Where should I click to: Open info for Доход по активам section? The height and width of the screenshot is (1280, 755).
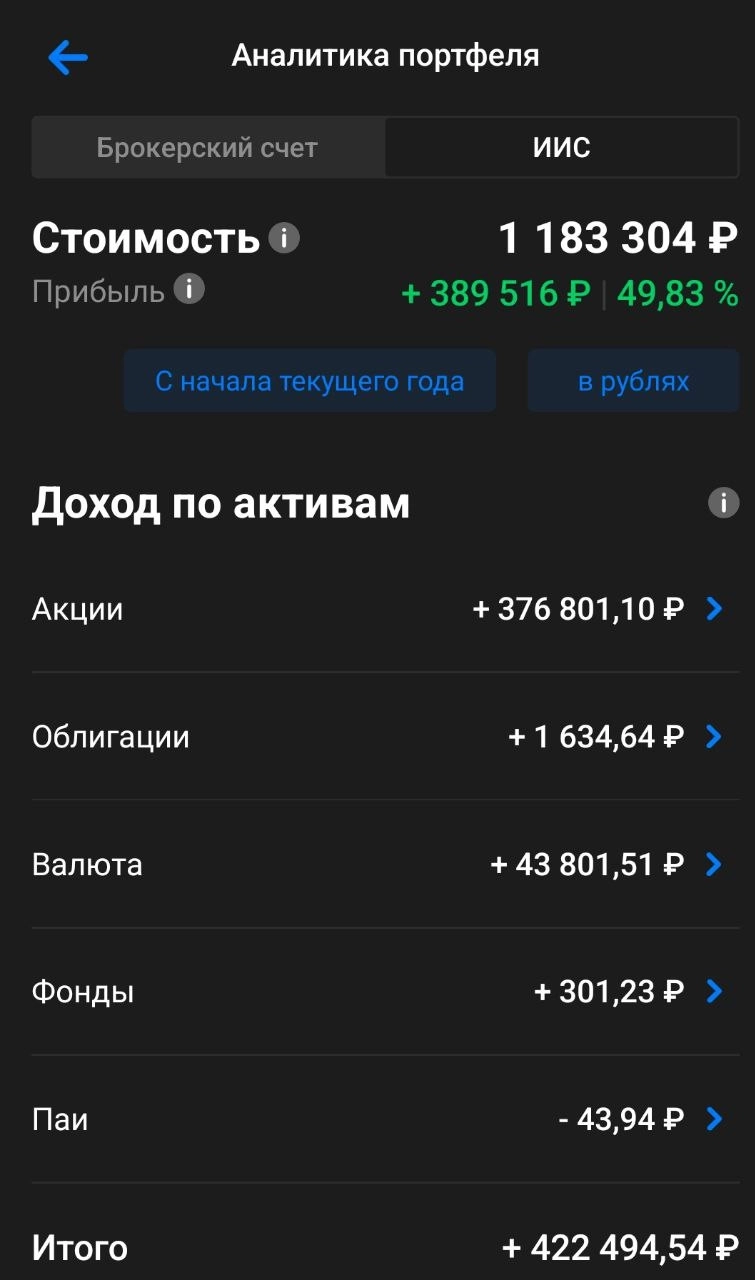pyautogui.click(x=722, y=504)
